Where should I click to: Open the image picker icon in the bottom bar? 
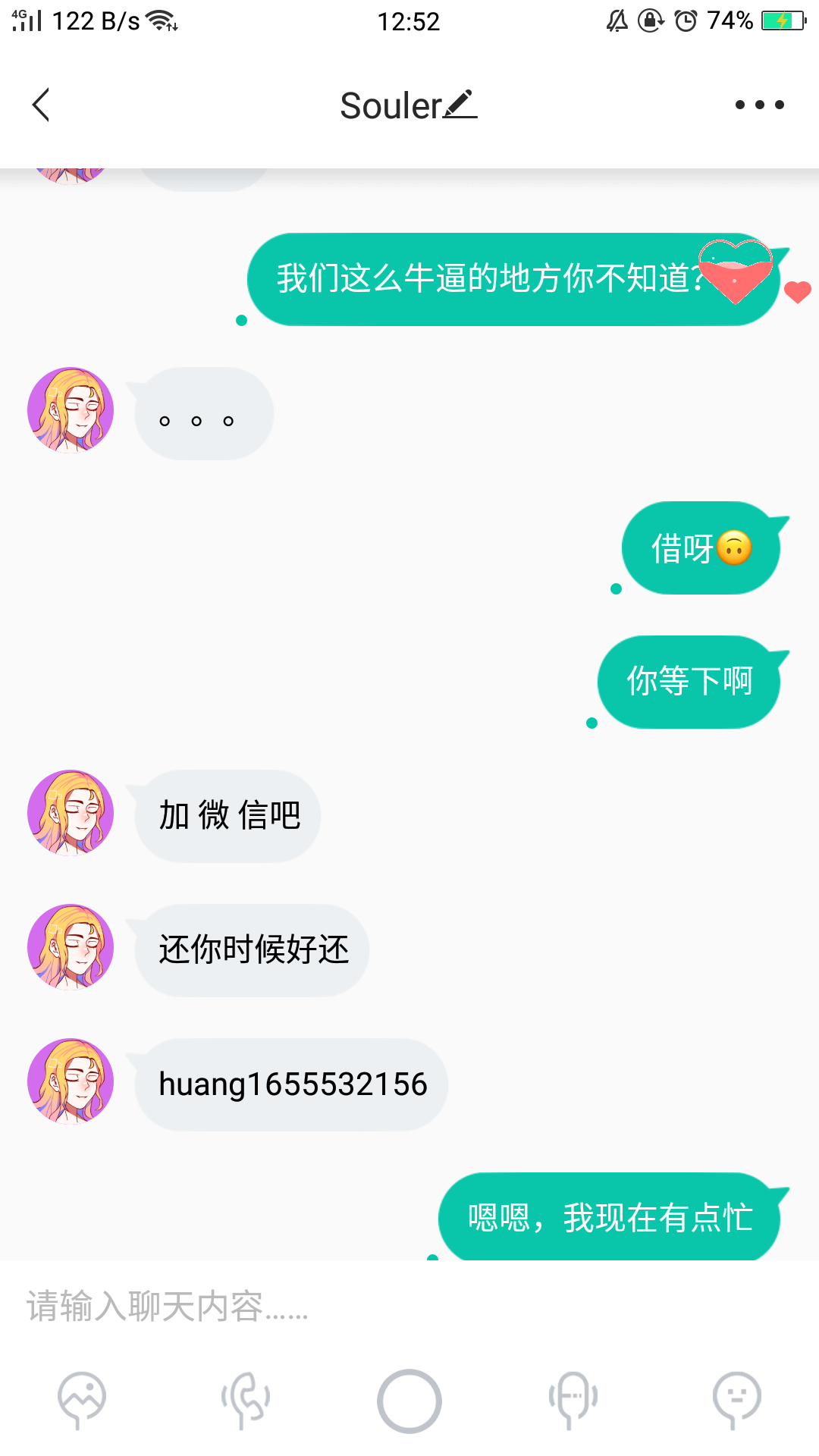(82, 1400)
